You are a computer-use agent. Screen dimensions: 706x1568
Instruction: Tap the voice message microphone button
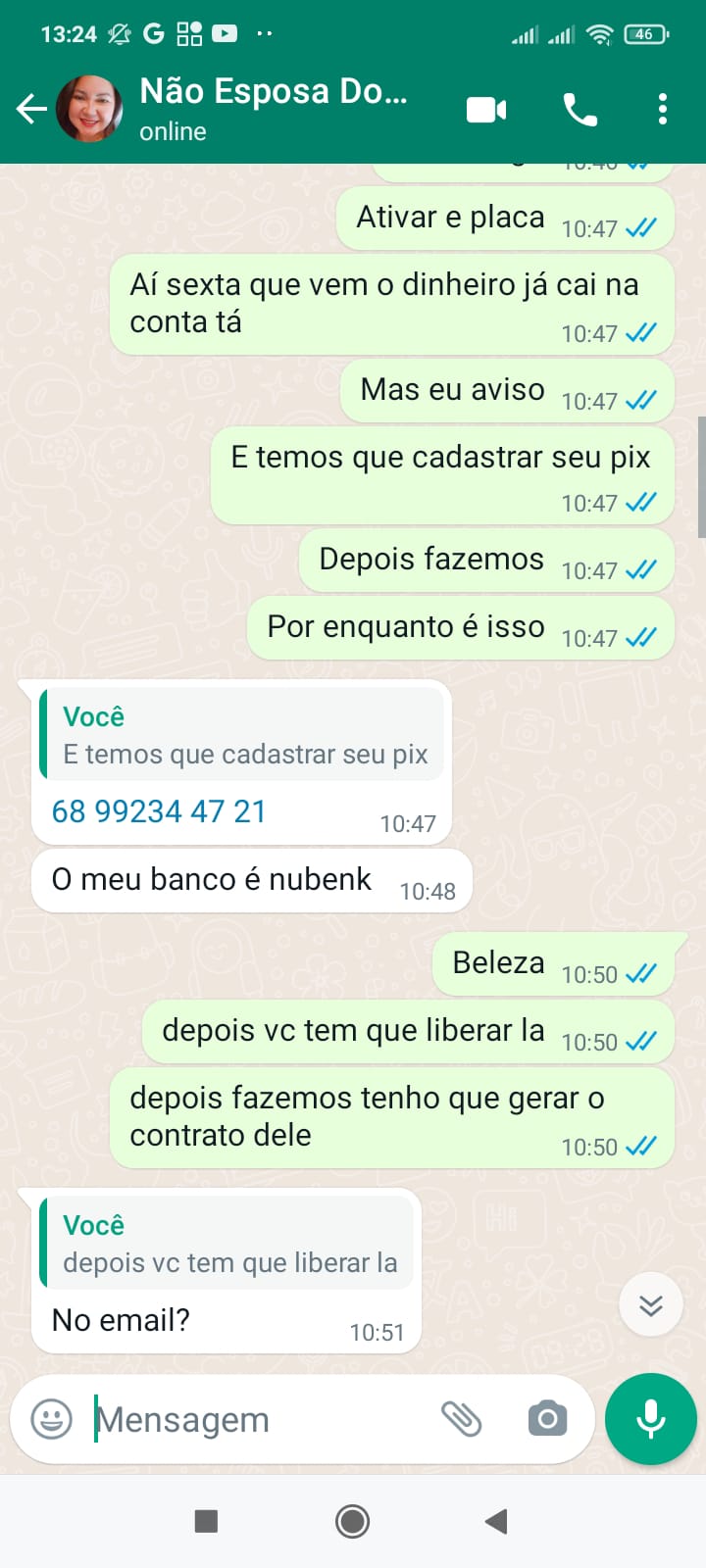coord(651,1419)
